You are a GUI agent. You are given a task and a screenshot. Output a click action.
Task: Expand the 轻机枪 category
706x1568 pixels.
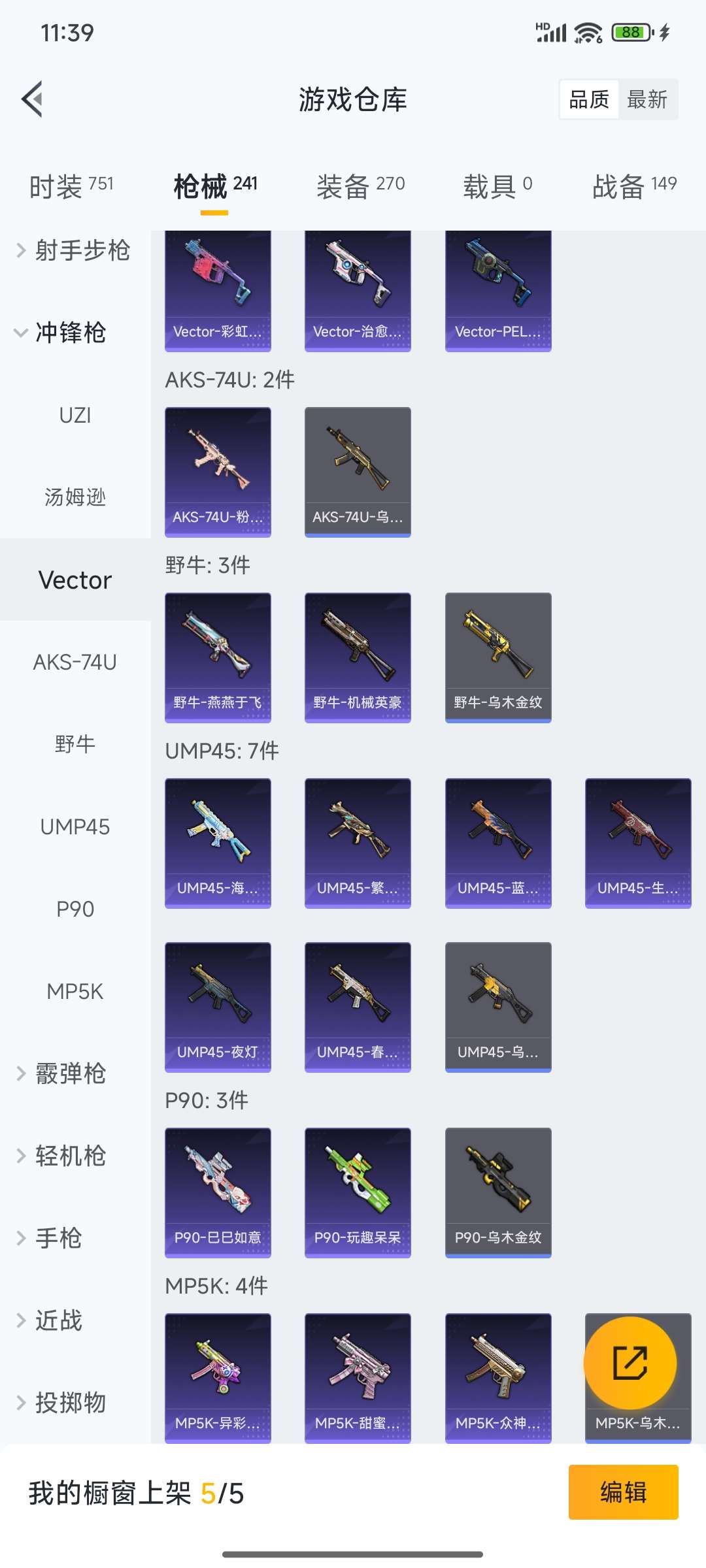[x=61, y=1156]
